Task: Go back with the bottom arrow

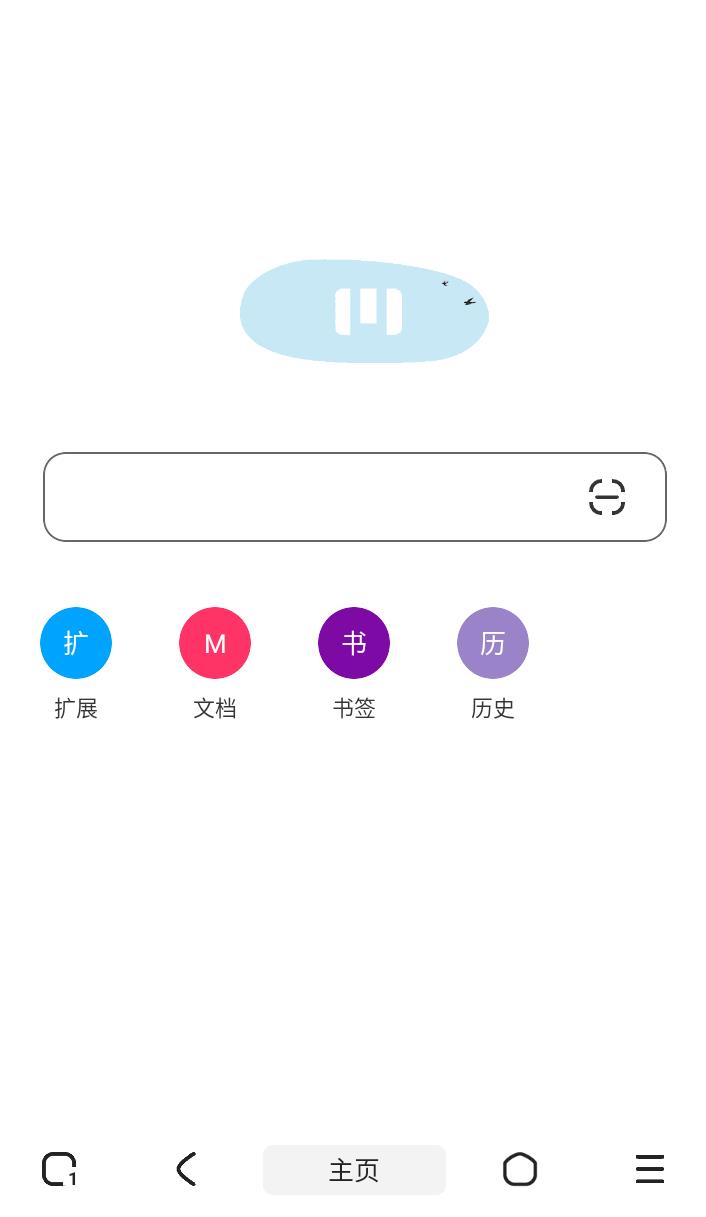Action: click(187, 1169)
